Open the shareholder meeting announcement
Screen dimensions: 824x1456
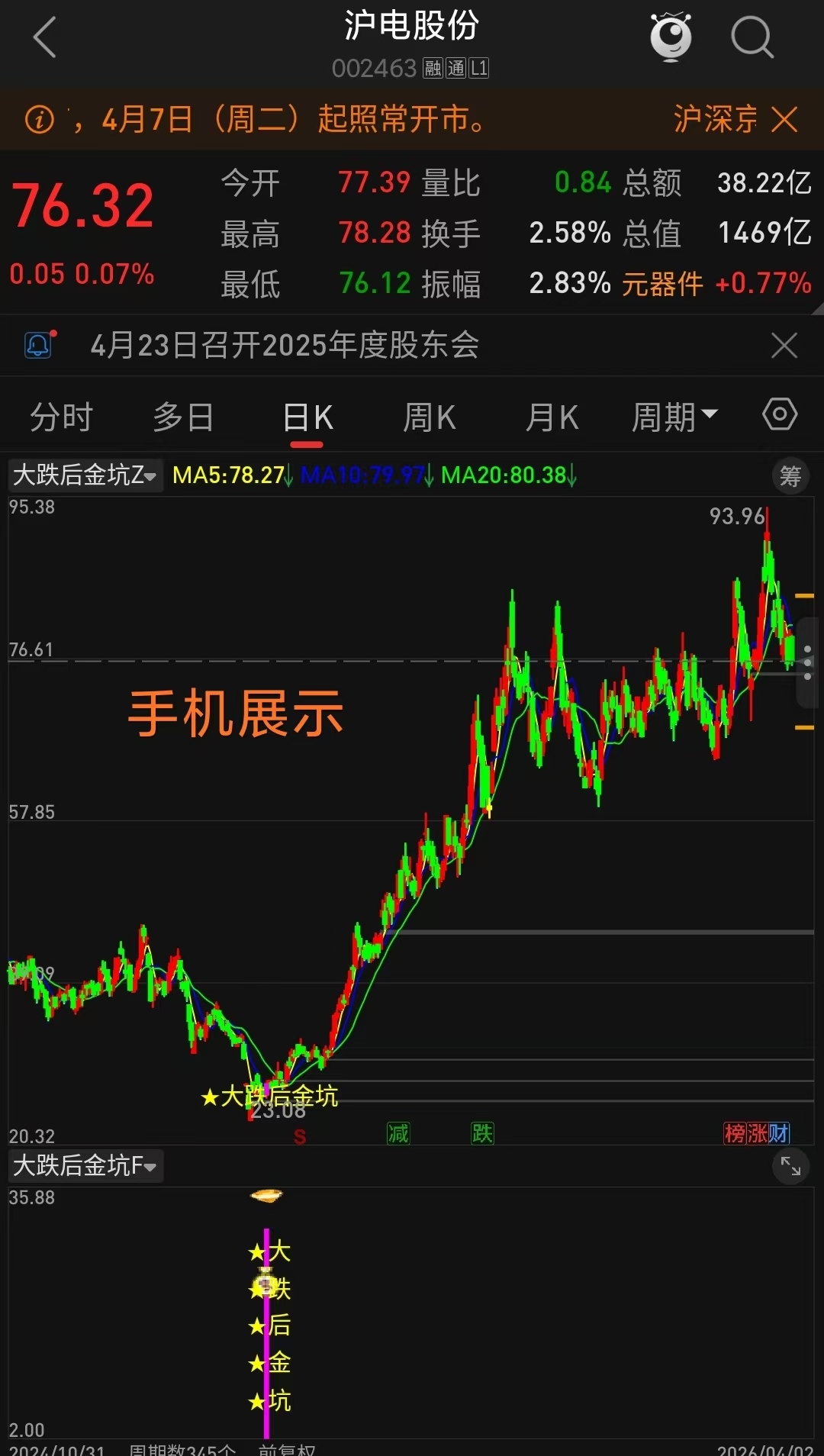tap(285, 345)
